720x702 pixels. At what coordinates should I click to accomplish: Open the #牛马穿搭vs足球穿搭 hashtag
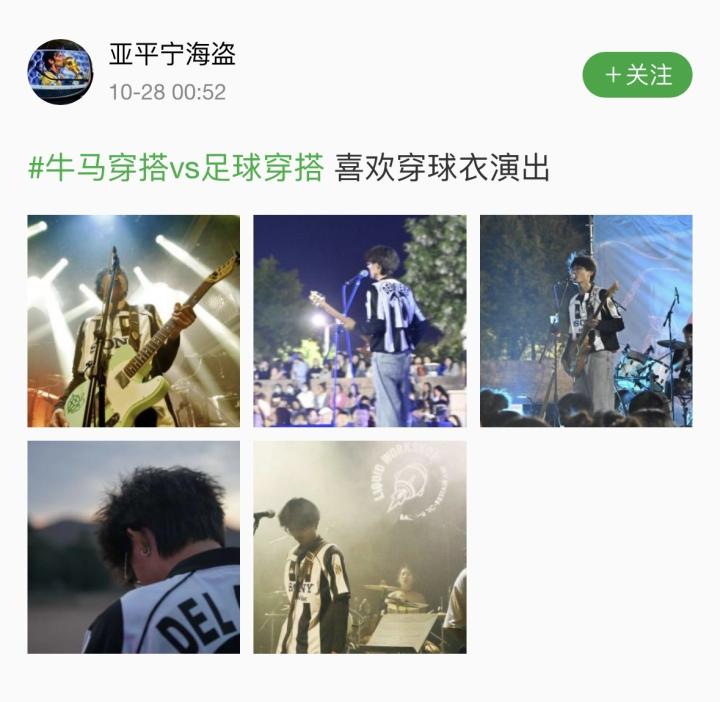pyautogui.click(x=176, y=167)
